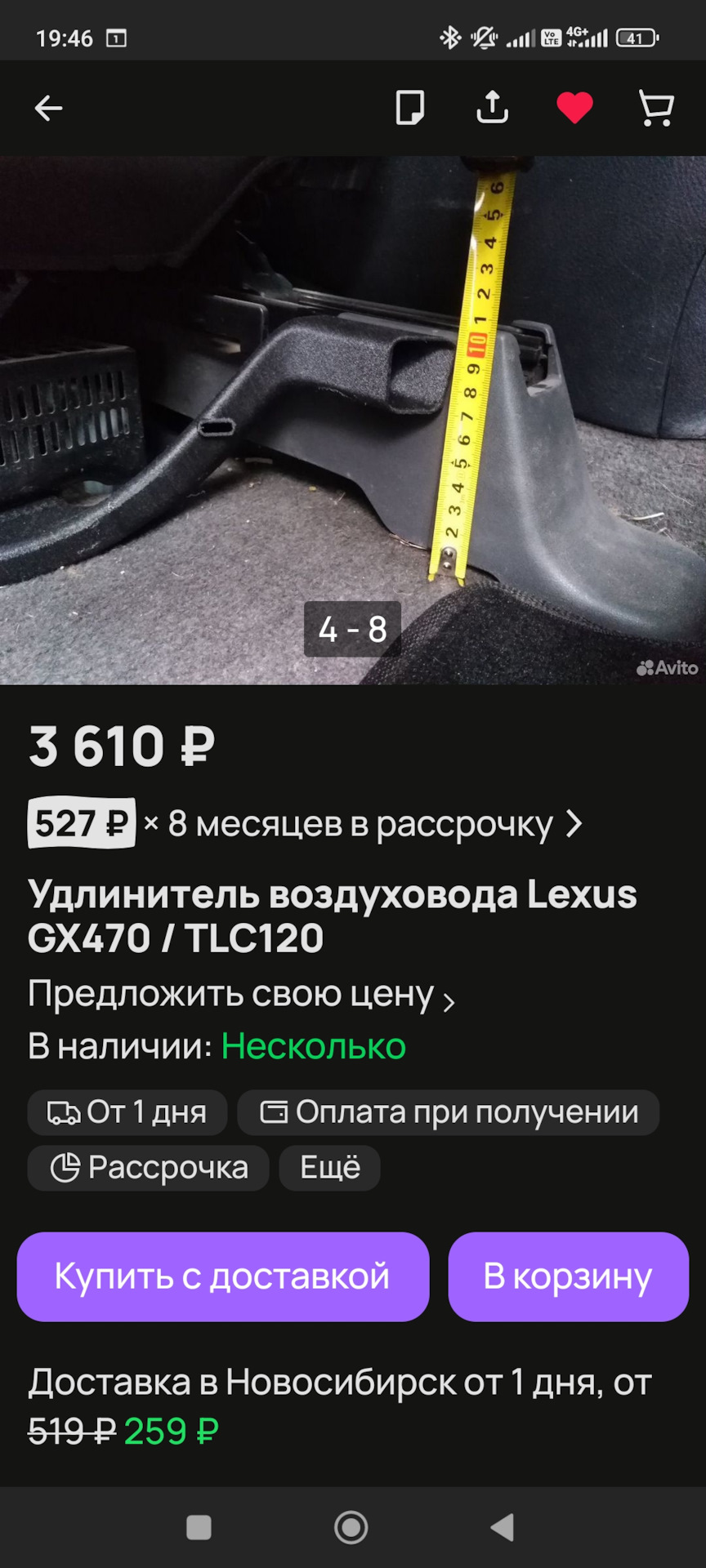Screen dimensions: 706x1568
Task: Buy with delivery via 'Купить с доставкой'
Action: coord(223,1276)
